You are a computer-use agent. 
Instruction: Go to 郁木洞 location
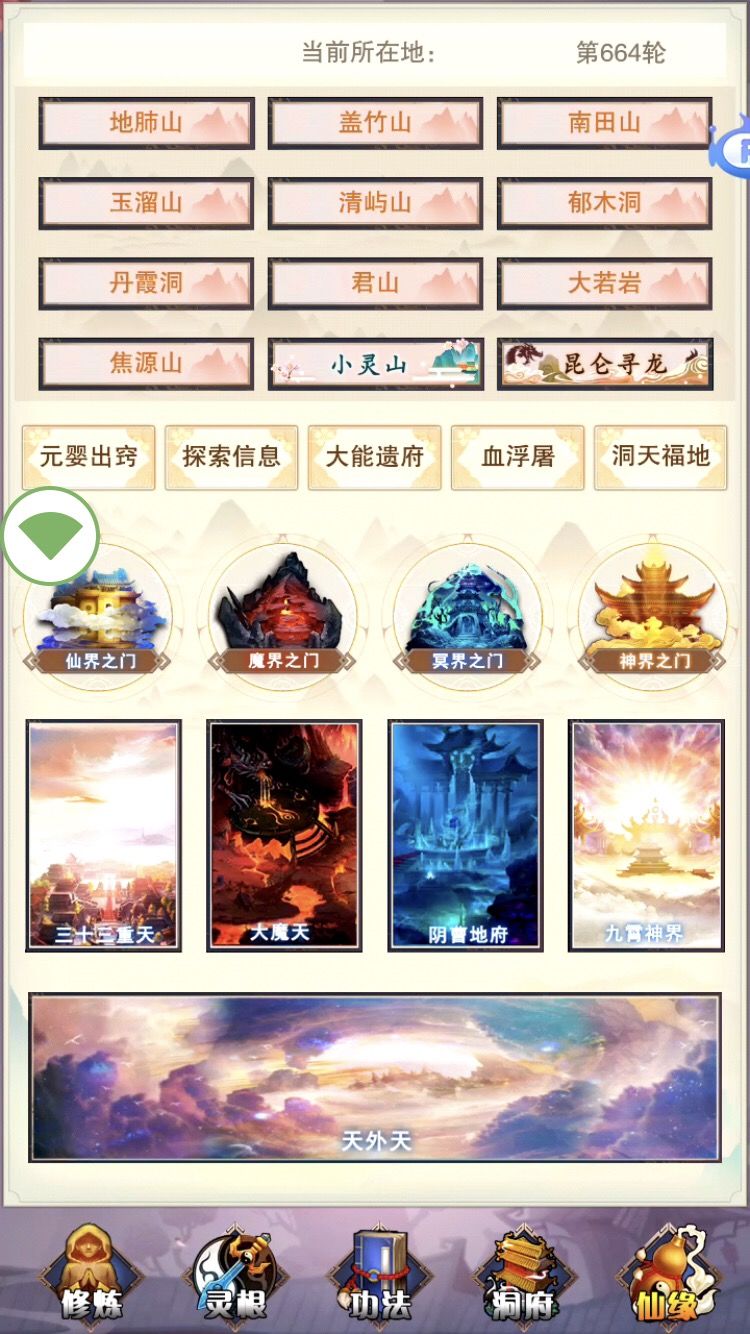[604, 203]
